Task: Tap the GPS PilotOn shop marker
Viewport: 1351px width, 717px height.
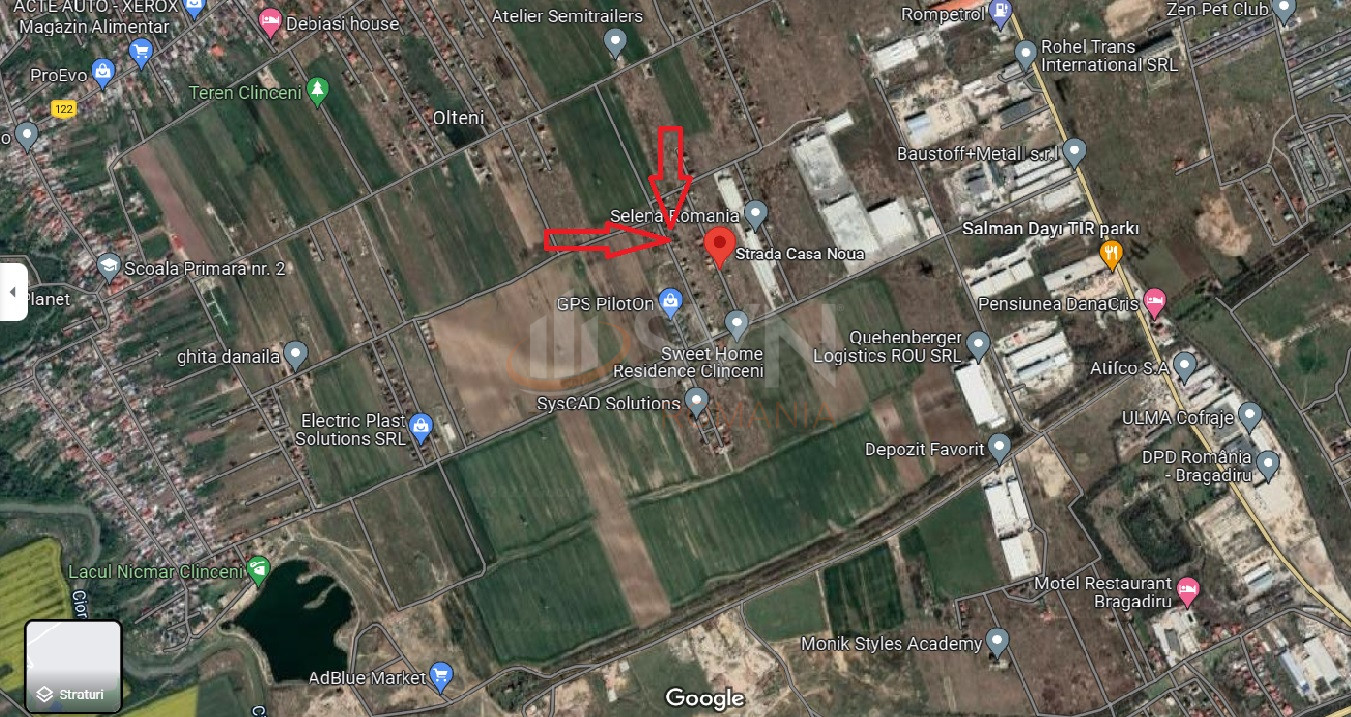Action: [x=672, y=299]
